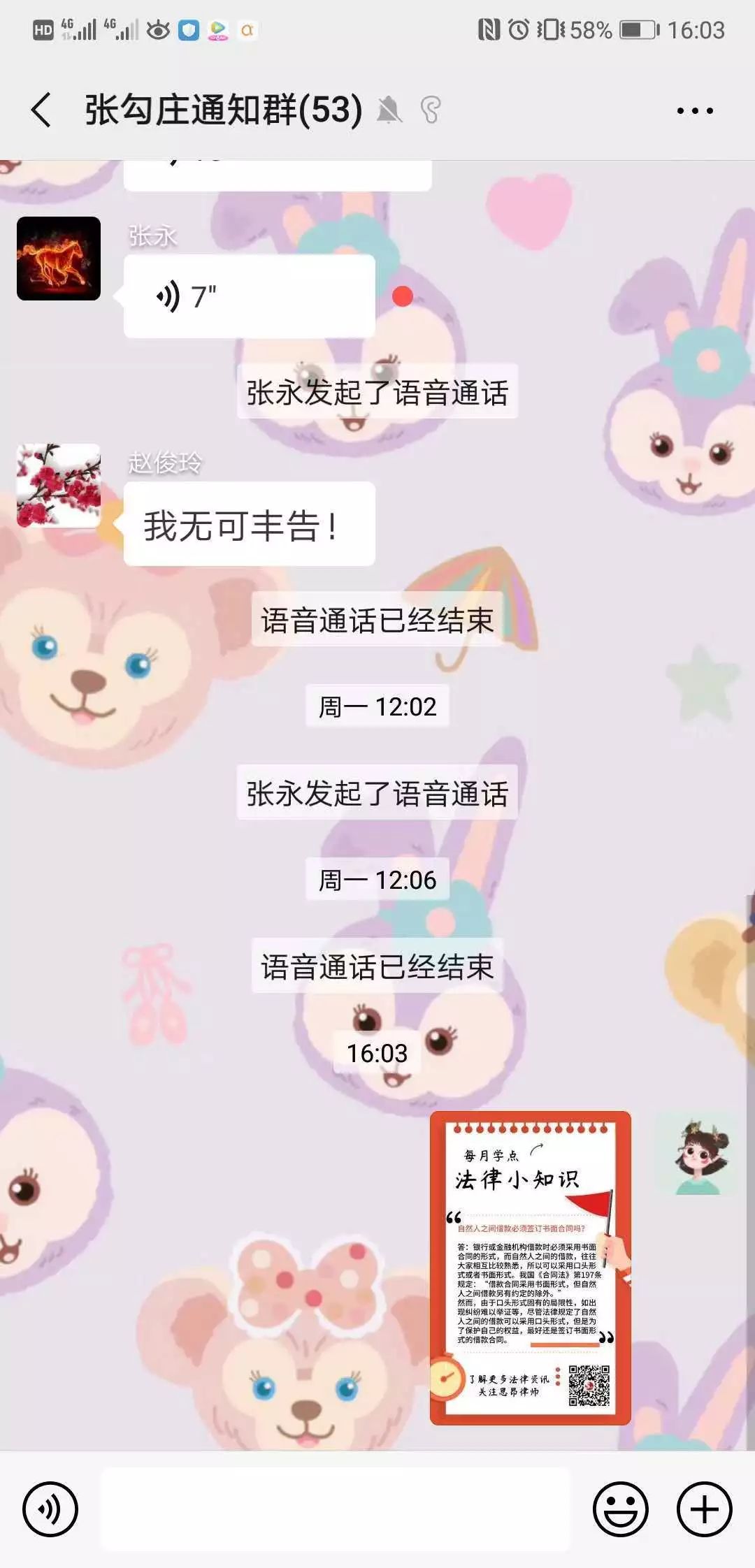Go back from the group chat
755x1568 pixels.
click(42, 110)
